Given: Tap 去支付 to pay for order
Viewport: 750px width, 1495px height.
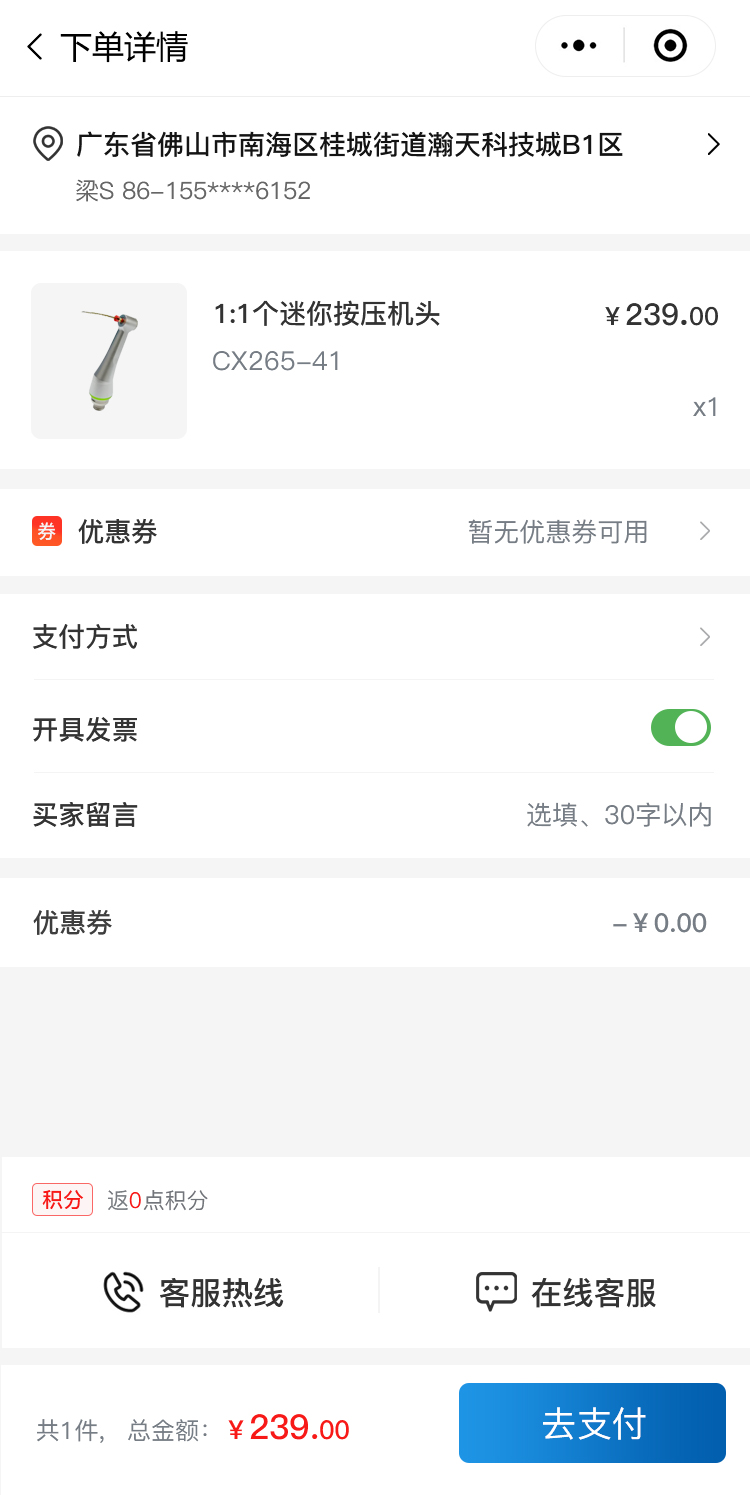Looking at the screenshot, I should (592, 1423).
